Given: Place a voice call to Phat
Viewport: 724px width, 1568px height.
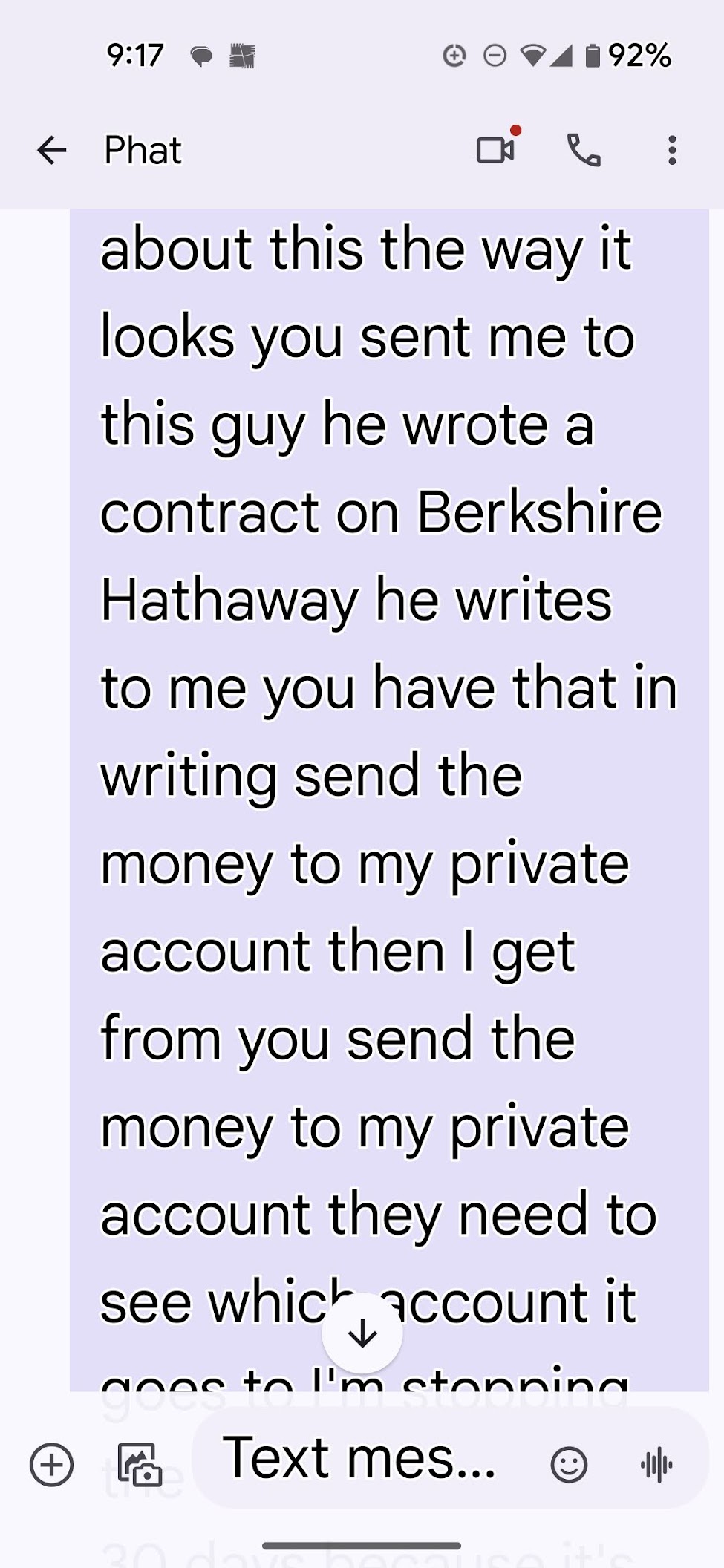Looking at the screenshot, I should pos(584,151).
